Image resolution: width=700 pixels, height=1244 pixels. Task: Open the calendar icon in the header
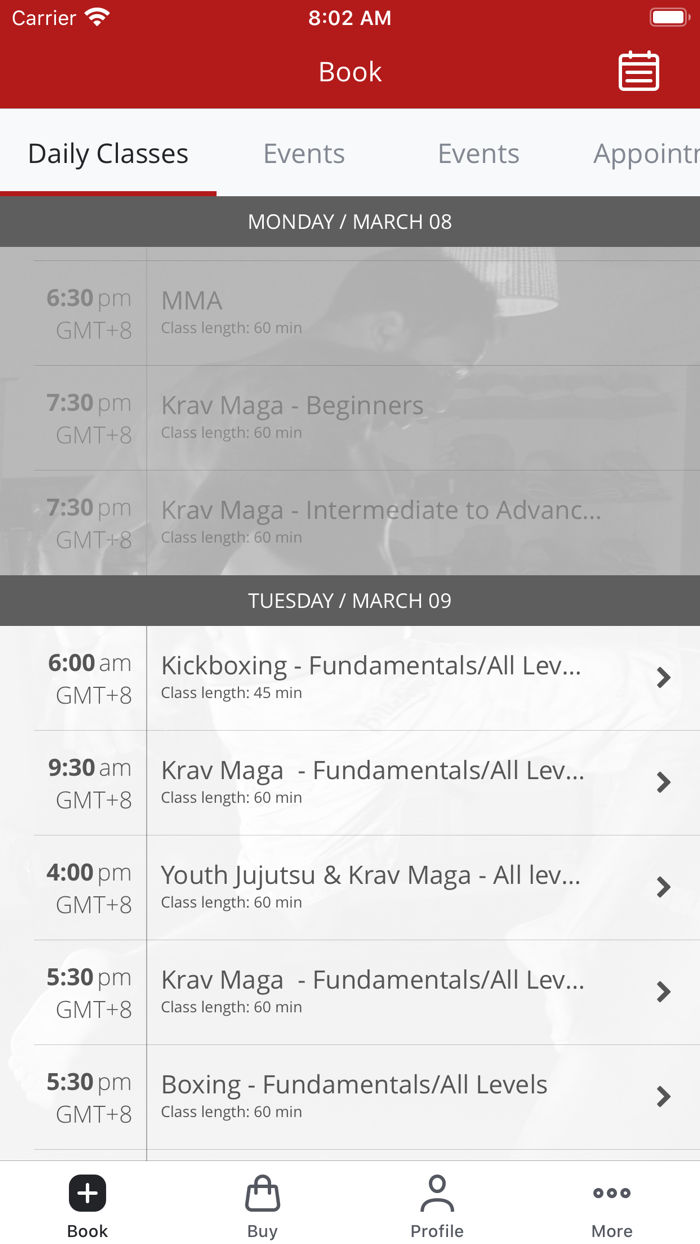(638, 72)
